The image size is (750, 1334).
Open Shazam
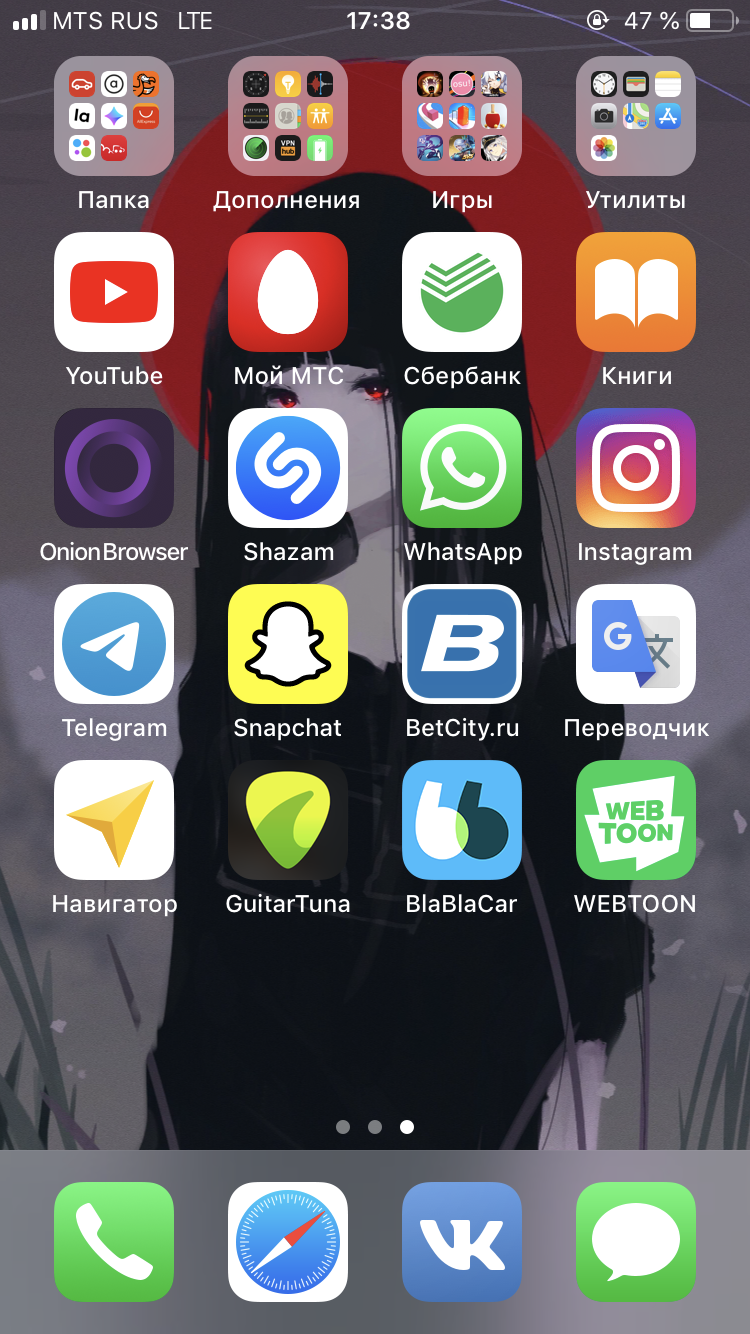click(x=288, y=468)
